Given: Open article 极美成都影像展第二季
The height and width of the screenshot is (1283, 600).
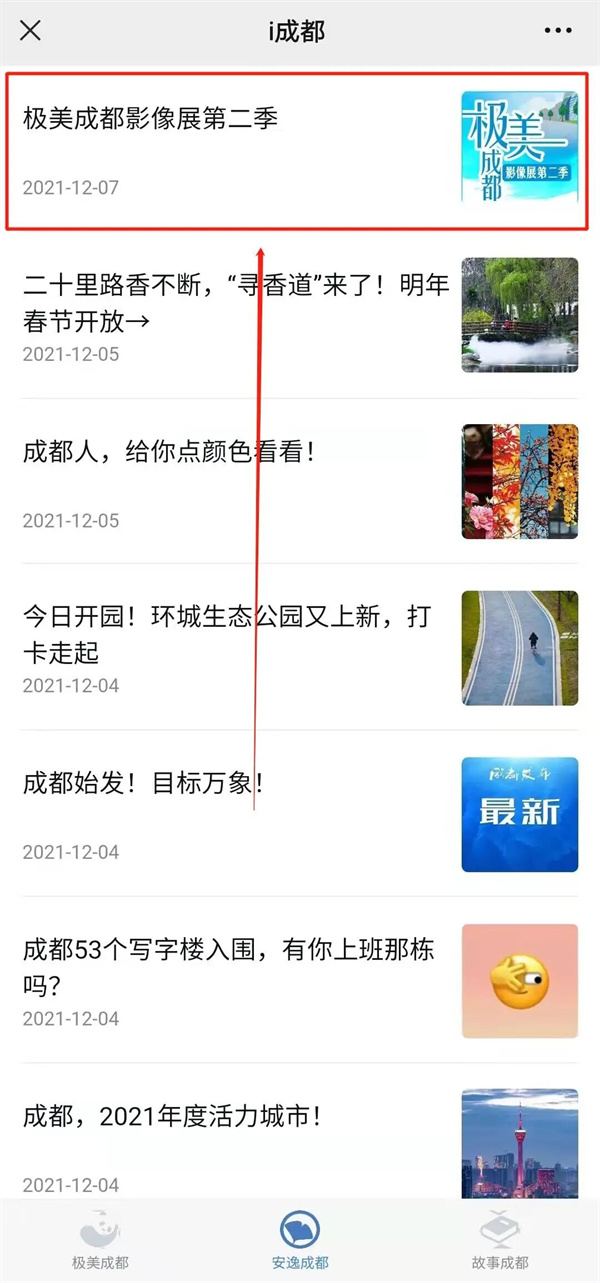Looking at the screenshot, I should (150, 120).
